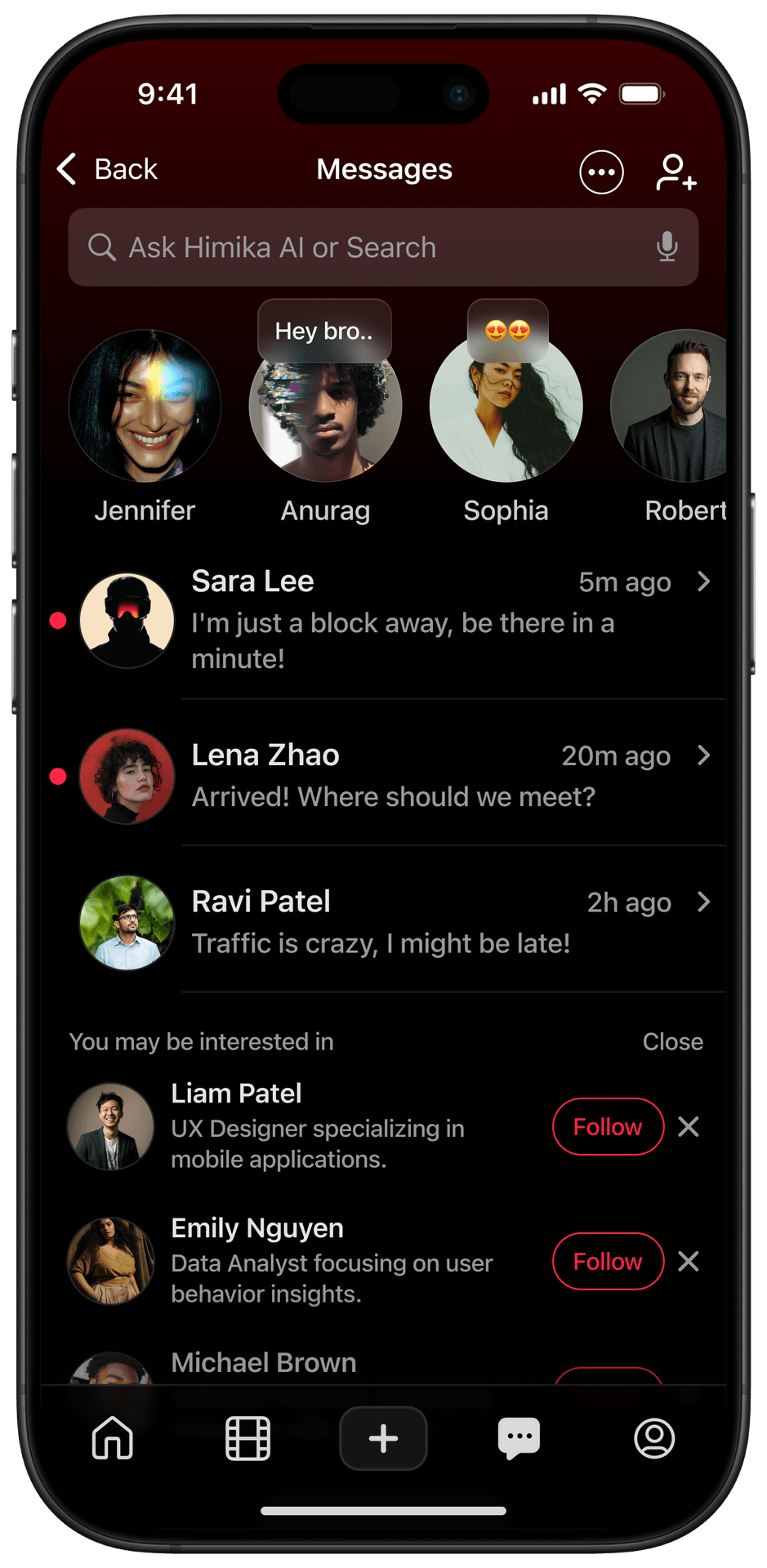
Task: Focus the Ask Himika AI search field
Action: [368, 247]
